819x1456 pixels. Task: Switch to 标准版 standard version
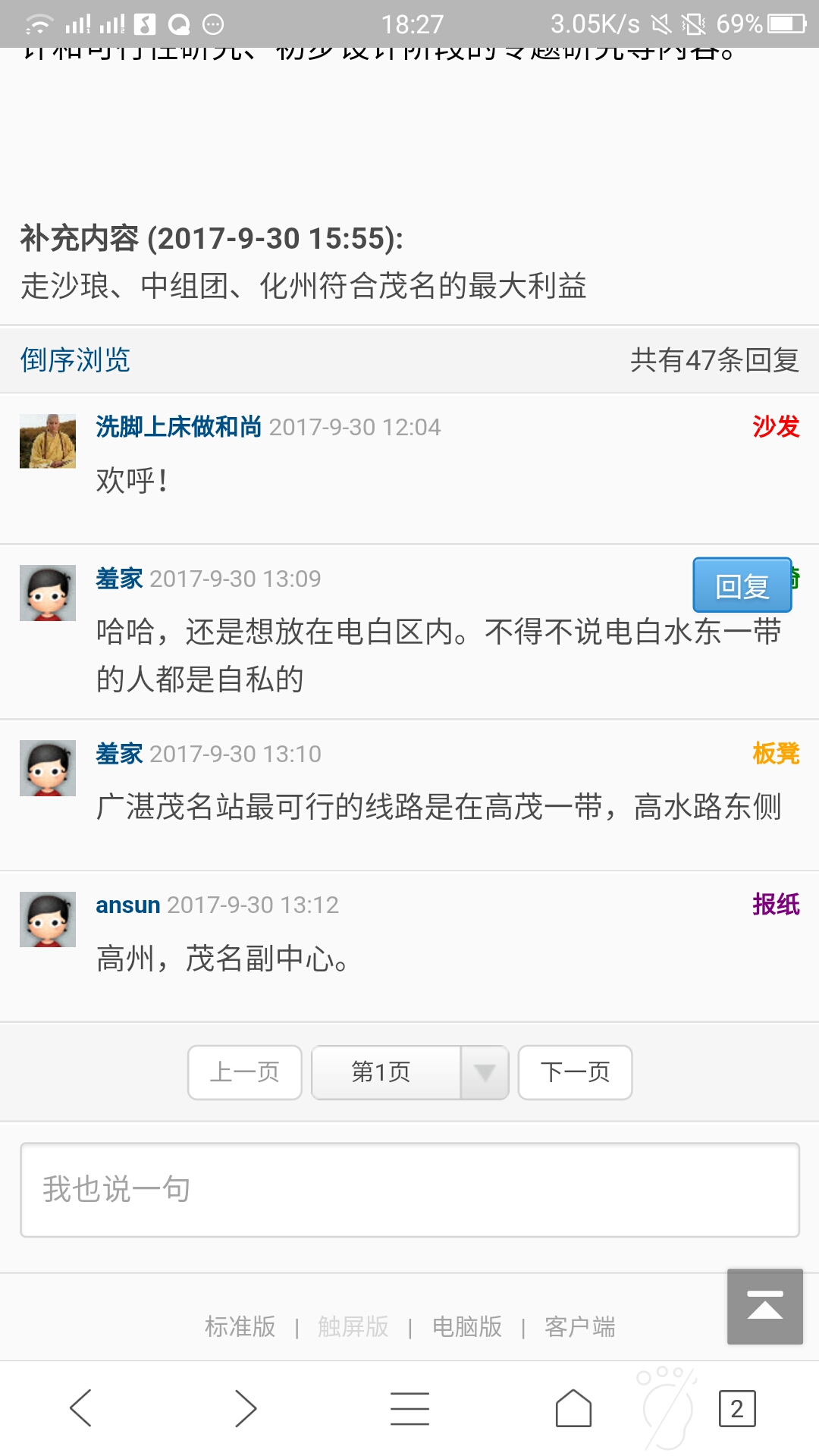click(240, 1327)
